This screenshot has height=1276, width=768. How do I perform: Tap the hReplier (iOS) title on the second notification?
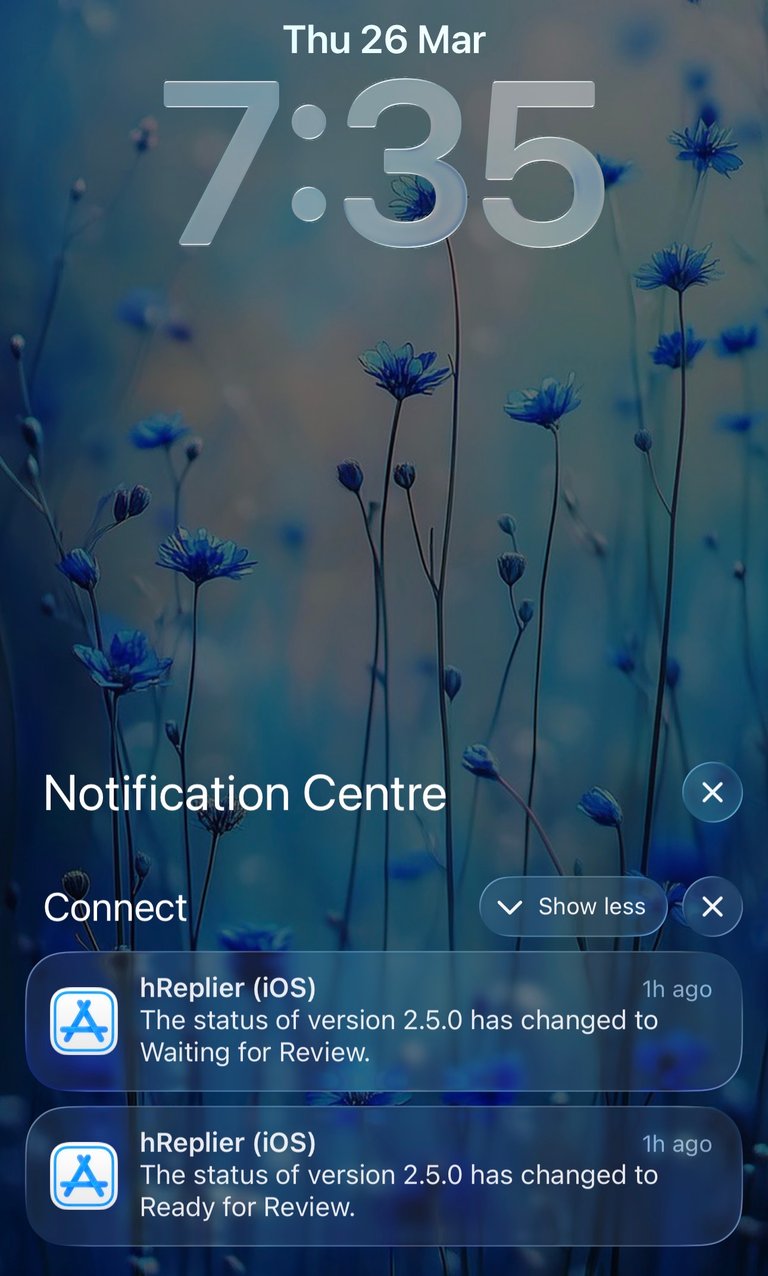(225, 1144)
